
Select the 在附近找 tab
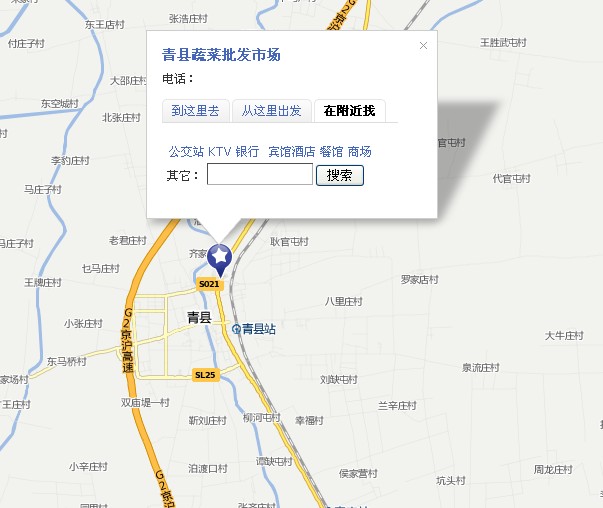[x=349, y=111]
